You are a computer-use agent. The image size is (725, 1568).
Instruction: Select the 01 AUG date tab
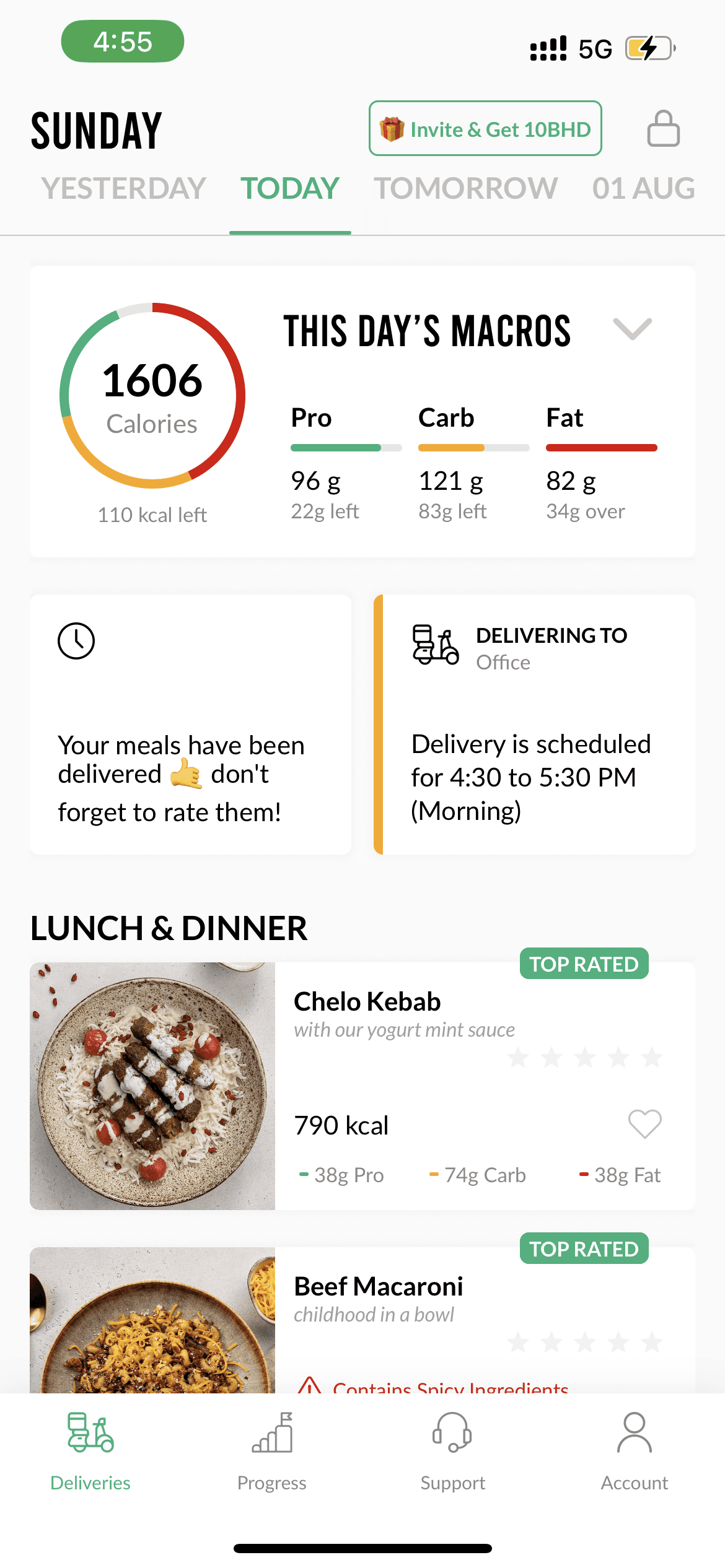(x=643, y=188)
